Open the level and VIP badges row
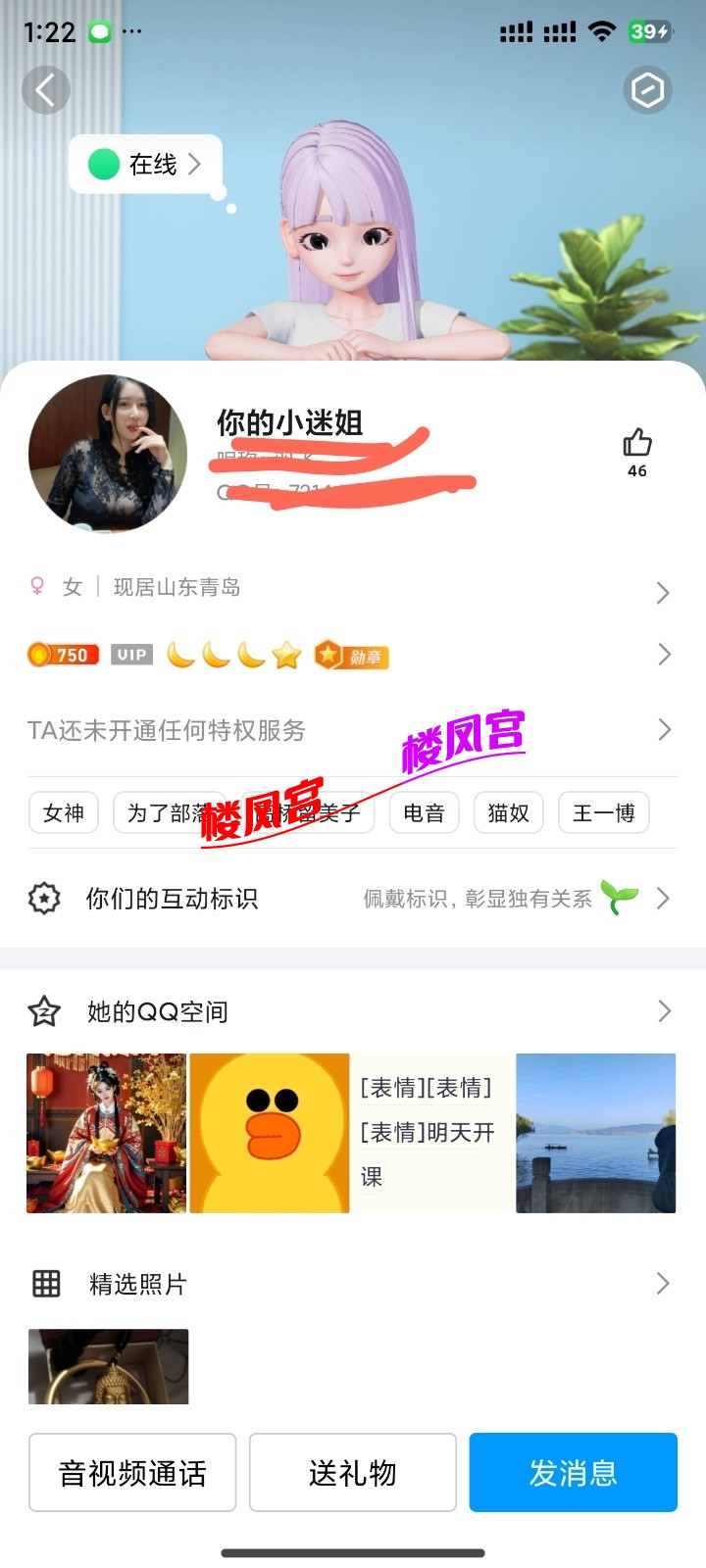Viewport: 706px width, 1568px height. [x=351, y=655]
